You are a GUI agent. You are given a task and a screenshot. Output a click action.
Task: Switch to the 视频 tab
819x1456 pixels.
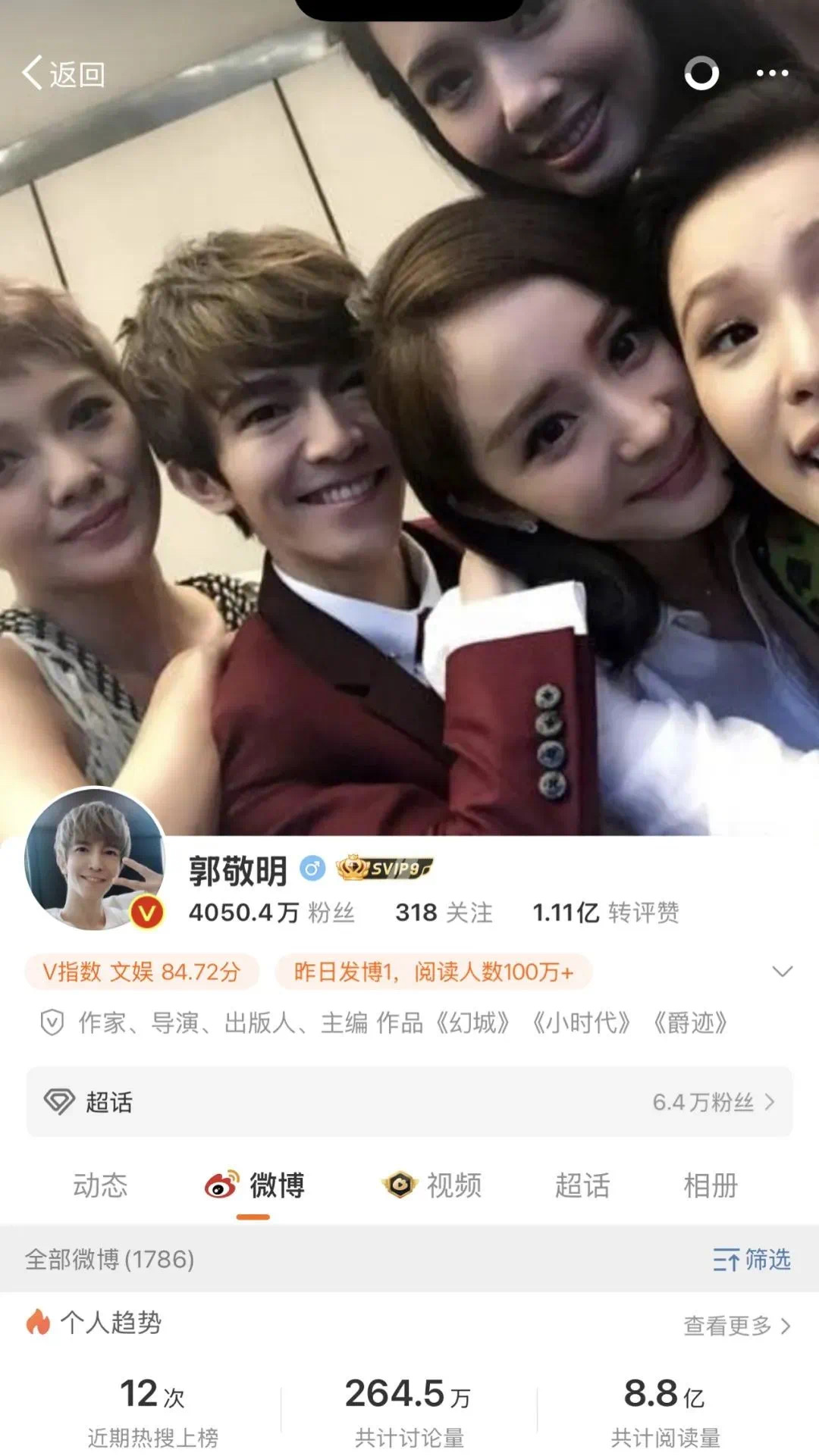432,1185
